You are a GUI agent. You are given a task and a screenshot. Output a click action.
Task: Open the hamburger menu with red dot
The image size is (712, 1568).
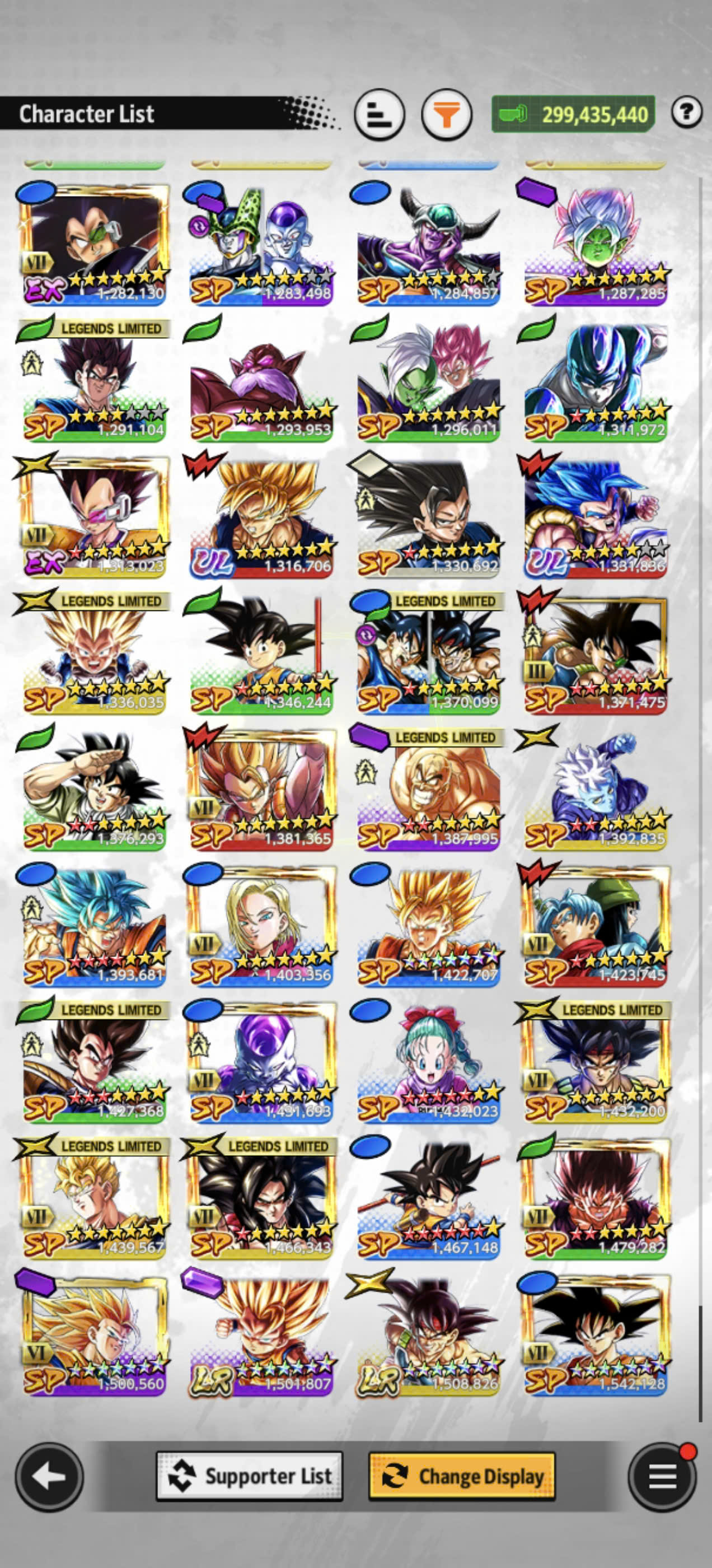(663, 1476)
